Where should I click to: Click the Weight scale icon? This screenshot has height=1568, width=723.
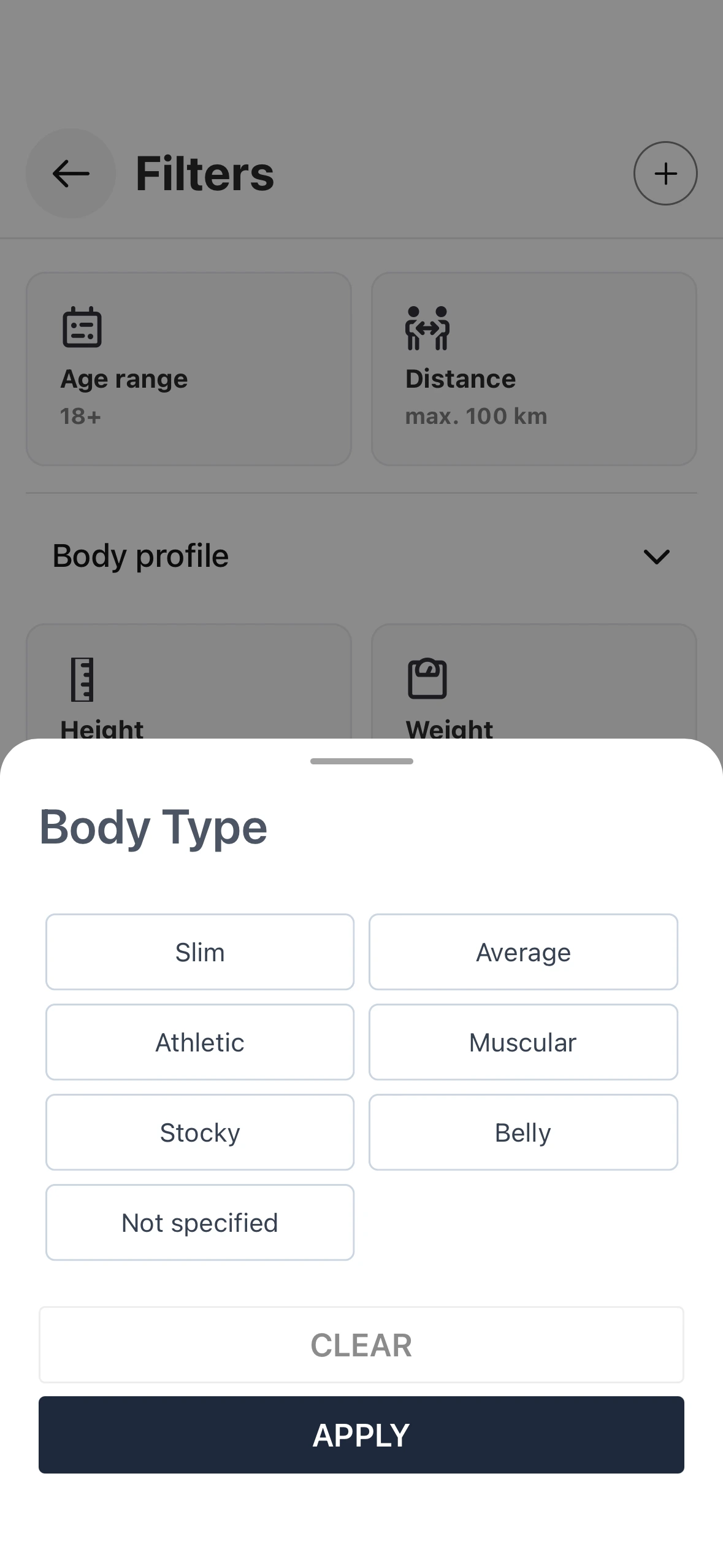(427, 678)
